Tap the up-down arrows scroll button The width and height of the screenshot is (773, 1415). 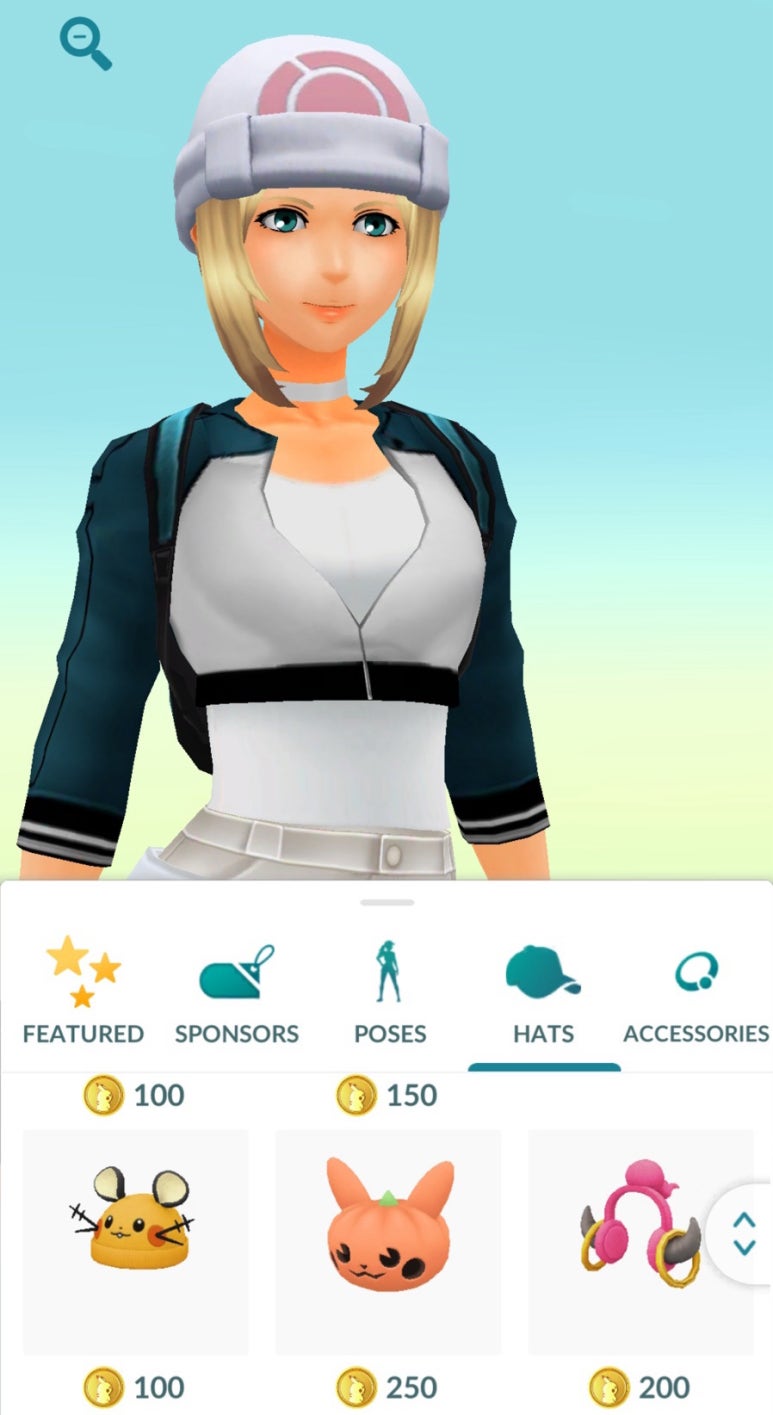click(x=744, y=1234)
